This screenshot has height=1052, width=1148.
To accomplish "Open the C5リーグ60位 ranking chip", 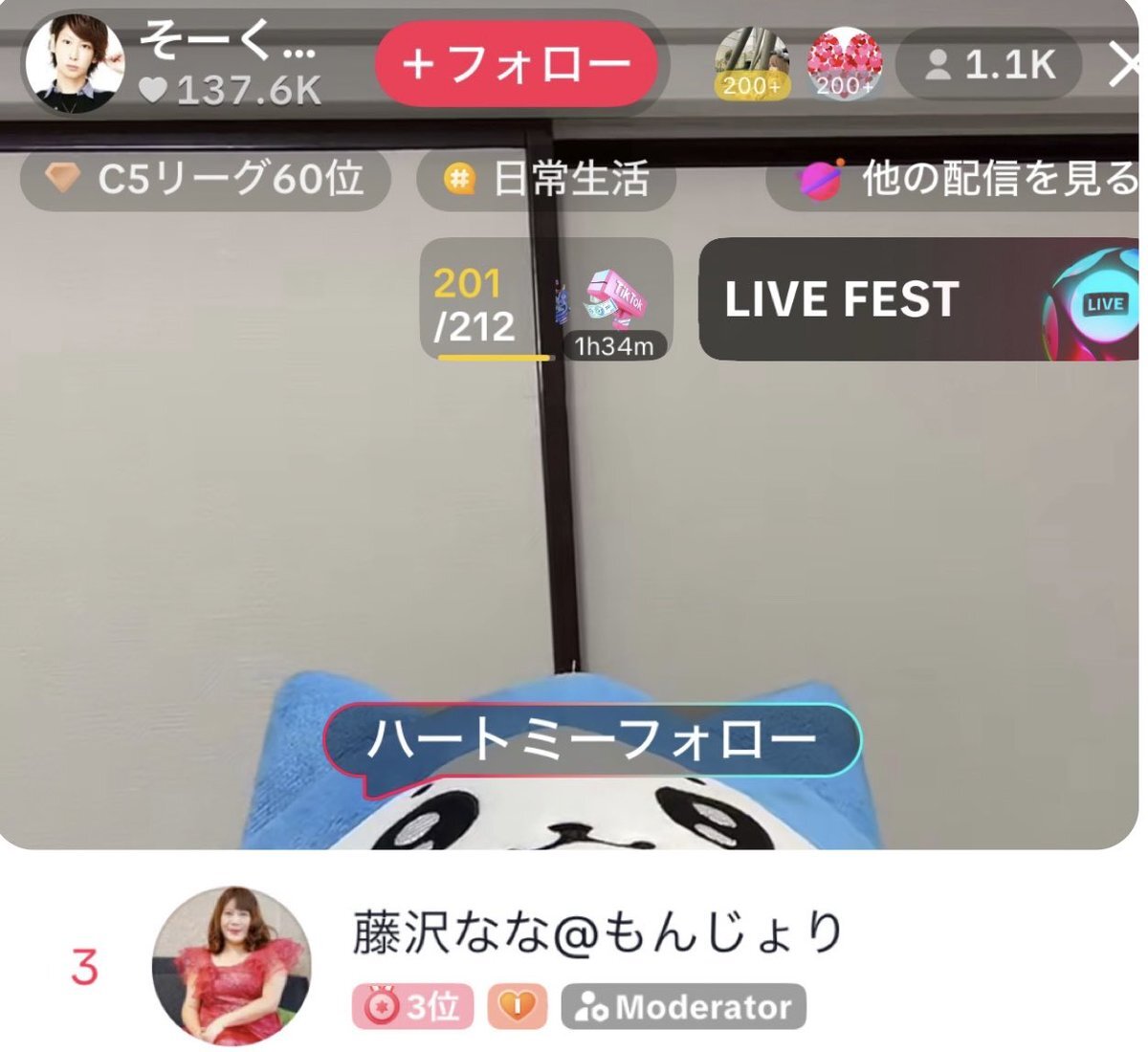I will pyautogui.click(x=206, y=178).
